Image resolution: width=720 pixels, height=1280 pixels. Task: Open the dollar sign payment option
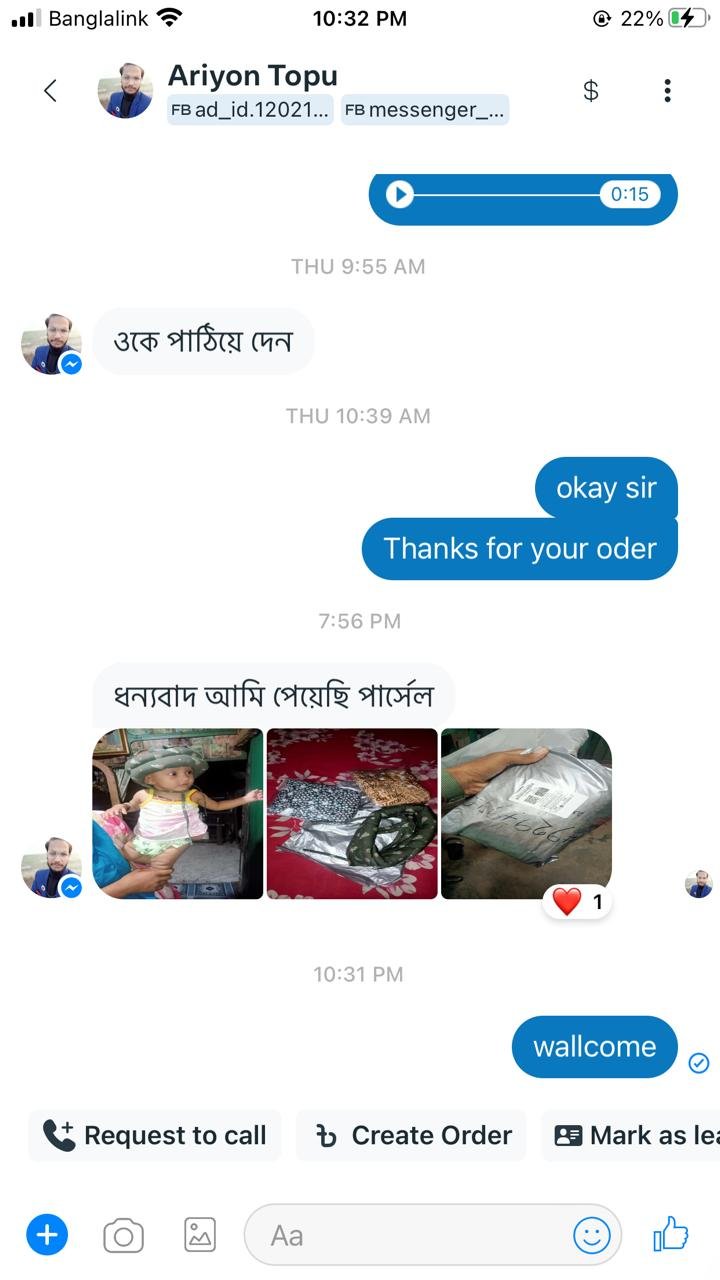591,91
